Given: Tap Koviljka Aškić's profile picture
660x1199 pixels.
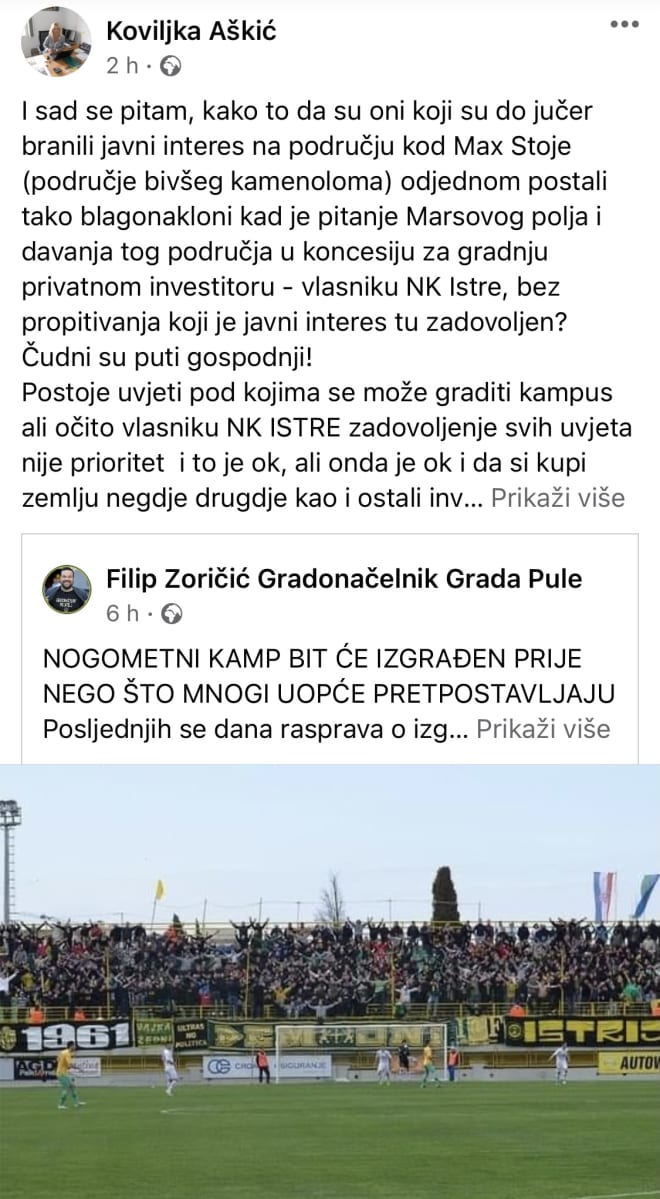Looking at the screenshot, I should point(56,41).
